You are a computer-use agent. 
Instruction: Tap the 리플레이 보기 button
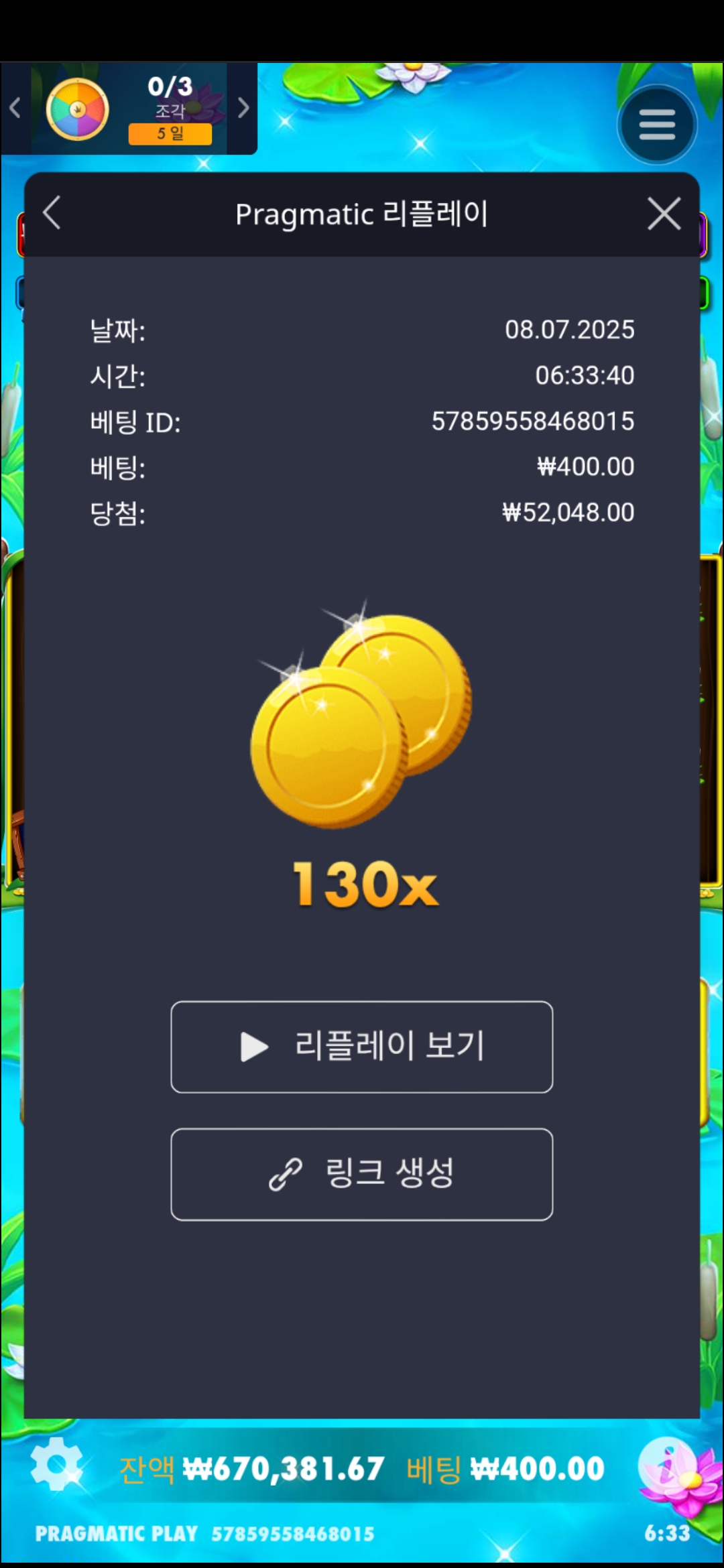pos(362,1047)
